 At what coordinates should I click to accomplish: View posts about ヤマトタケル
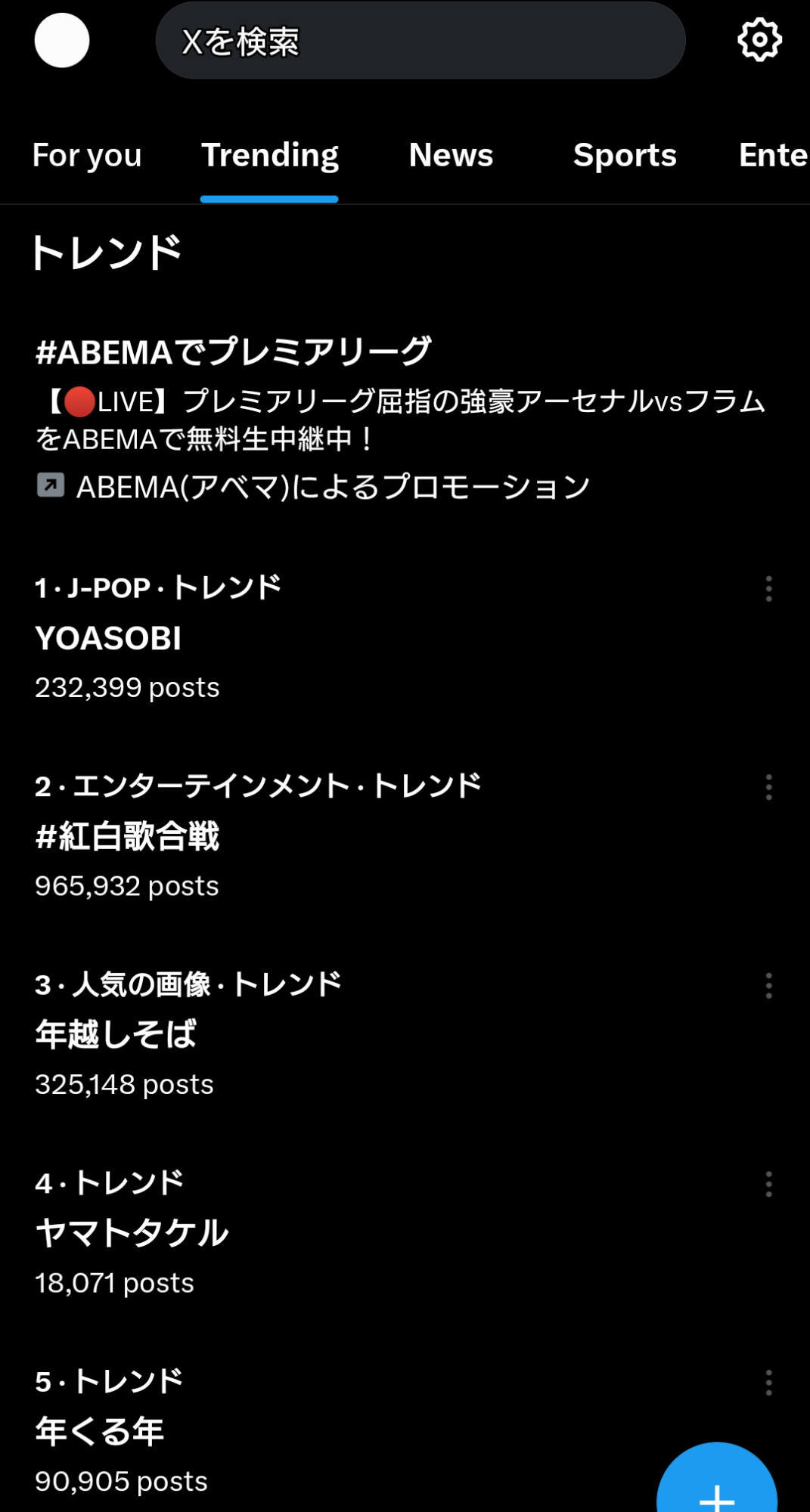point(132,1234)
